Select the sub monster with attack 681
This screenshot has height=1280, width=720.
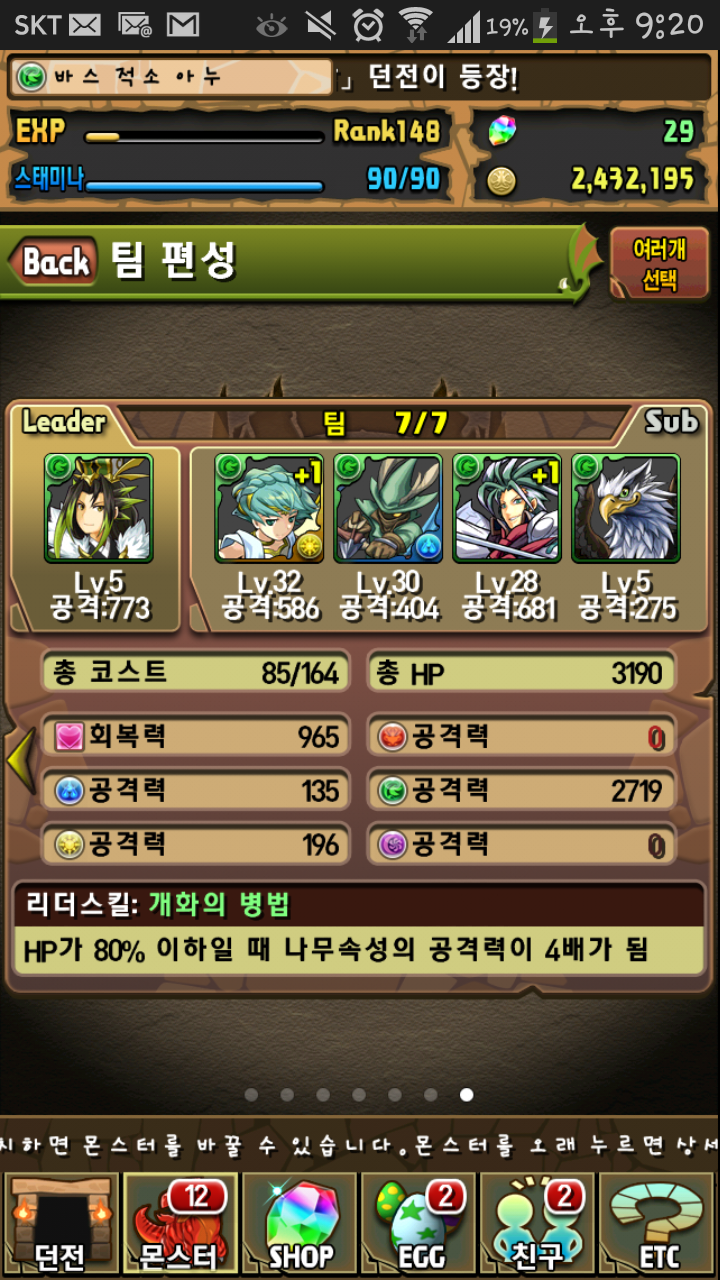[507, 508]
